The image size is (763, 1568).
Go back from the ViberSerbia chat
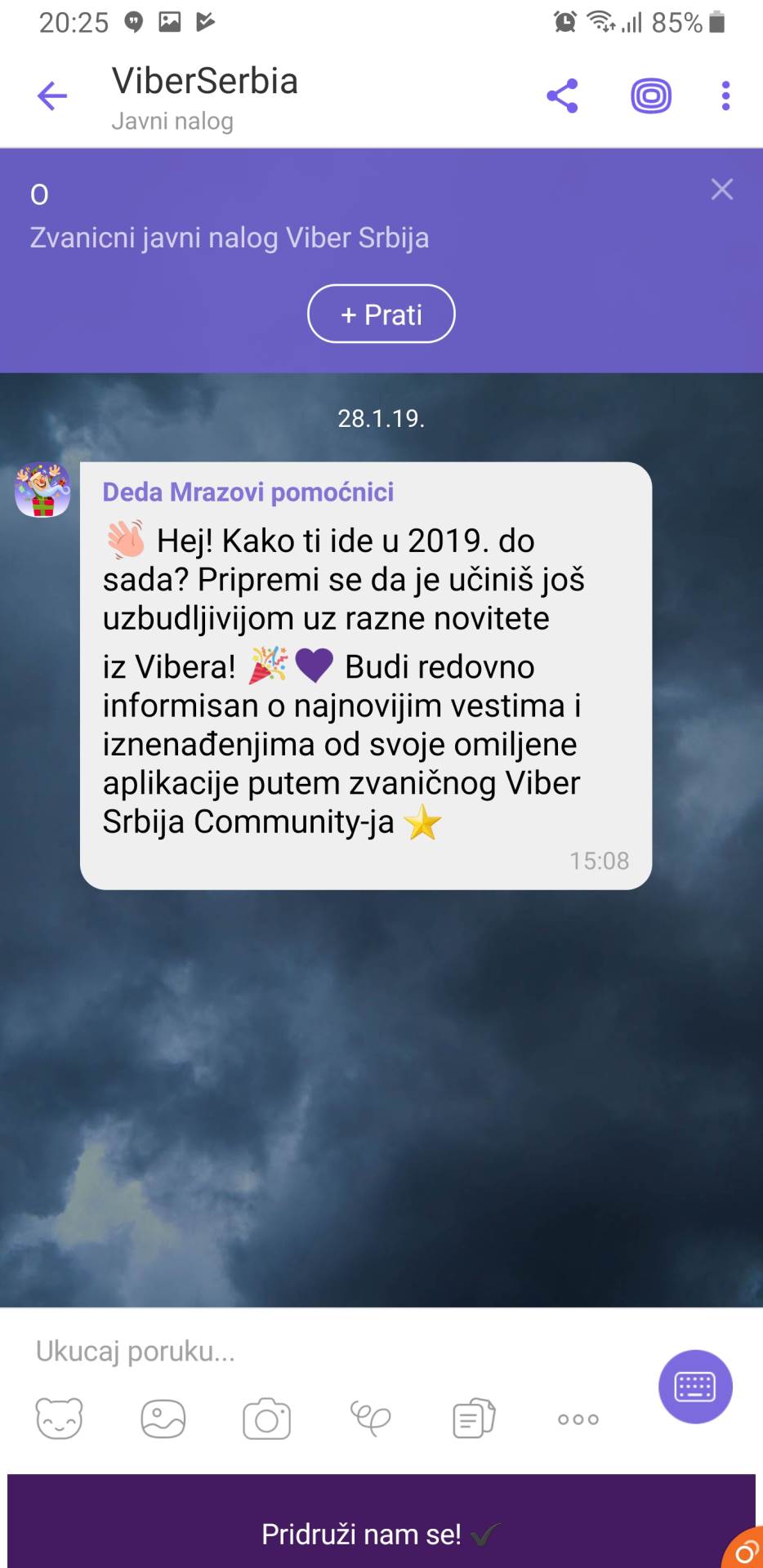tap(52, 96)
